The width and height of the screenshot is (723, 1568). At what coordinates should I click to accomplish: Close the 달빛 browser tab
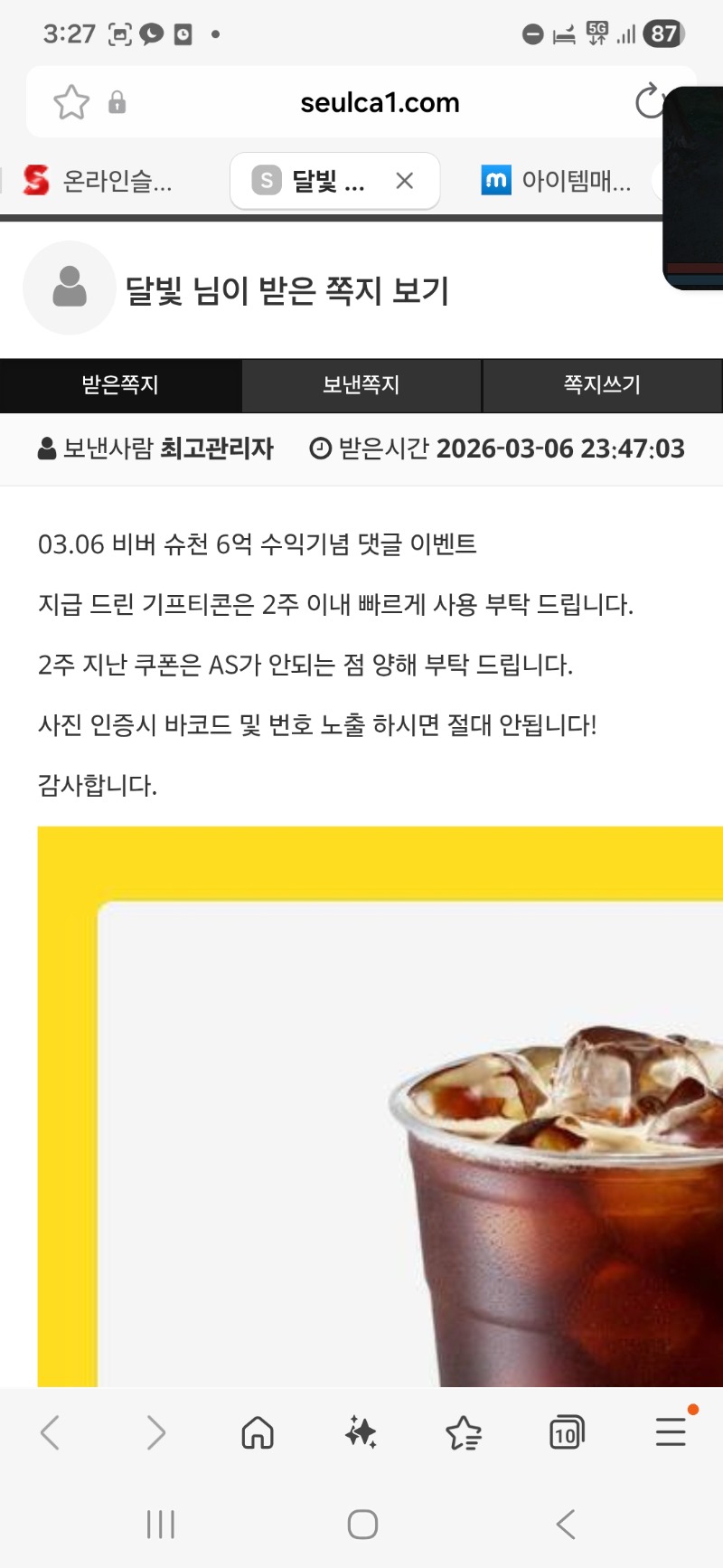point(405,181)
